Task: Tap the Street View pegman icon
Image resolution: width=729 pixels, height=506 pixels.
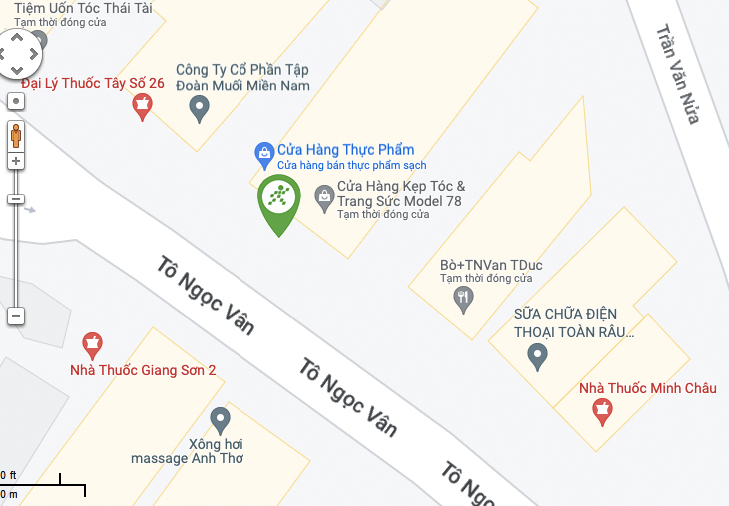Action: point(16,135)
